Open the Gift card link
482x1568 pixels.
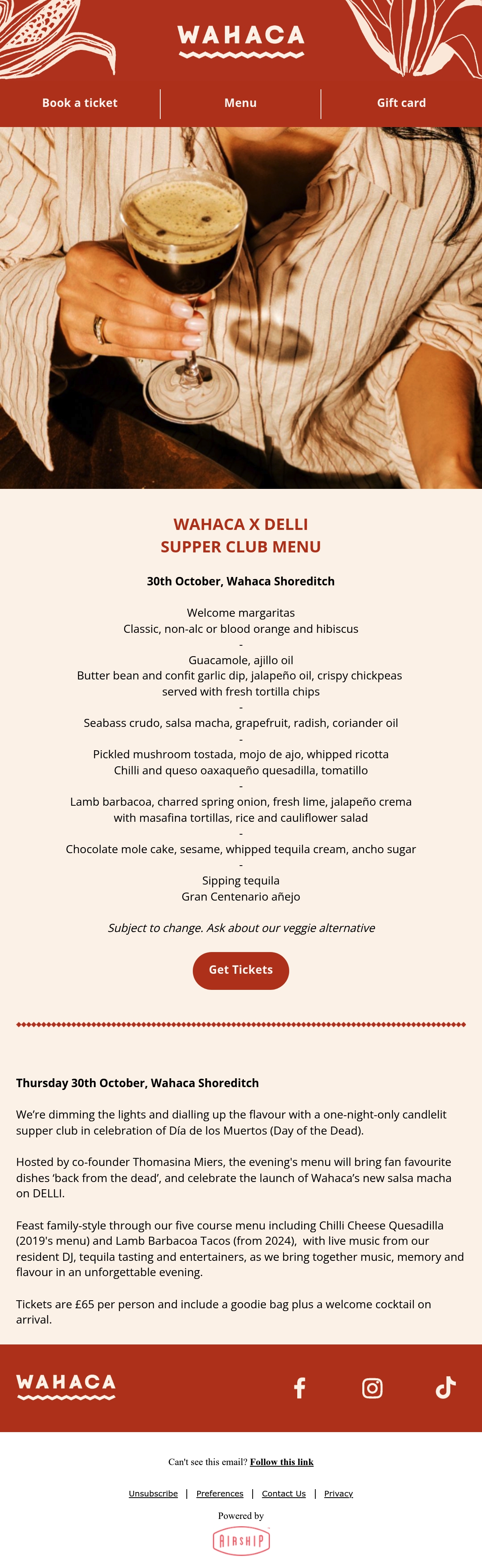coord(401,103)
